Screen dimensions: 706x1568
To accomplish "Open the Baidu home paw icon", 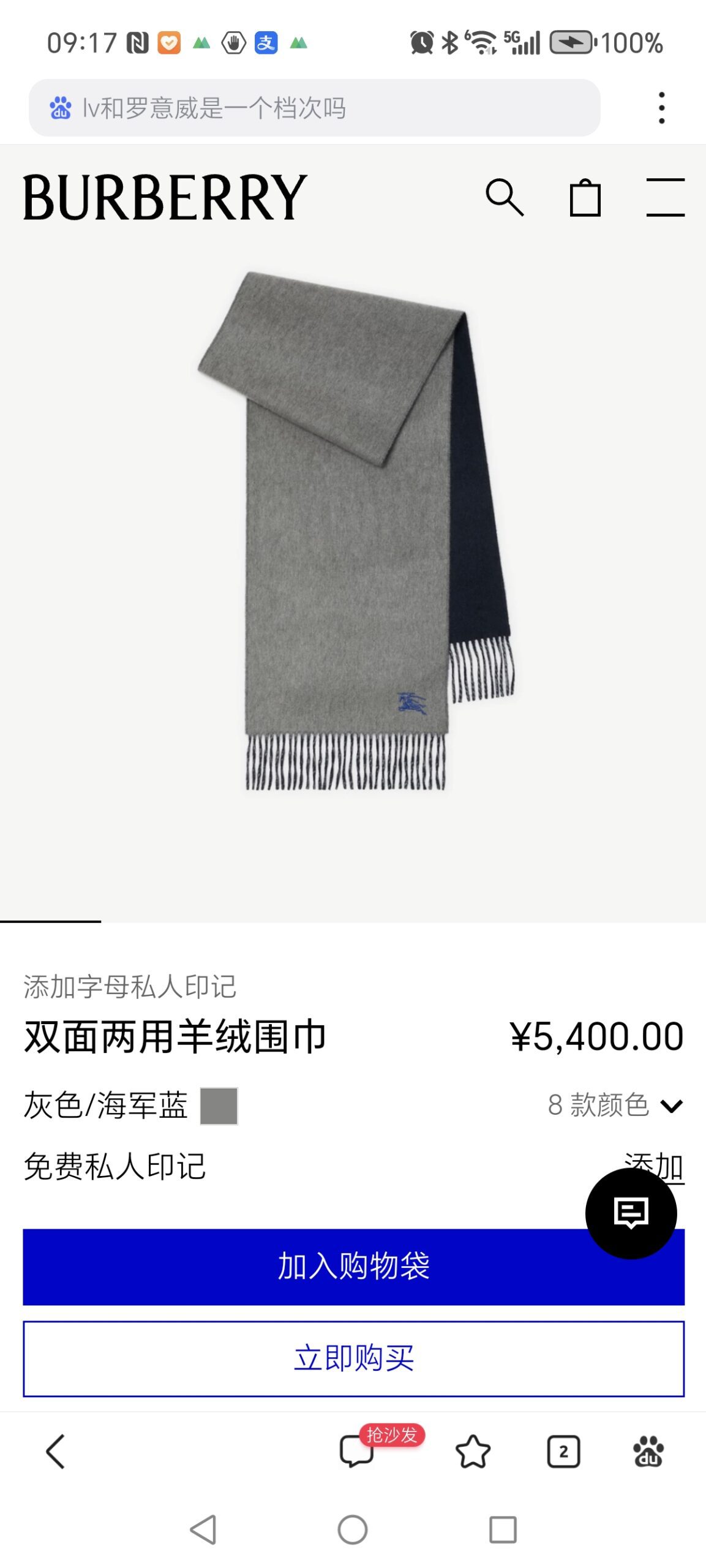I will point(648,1452).
